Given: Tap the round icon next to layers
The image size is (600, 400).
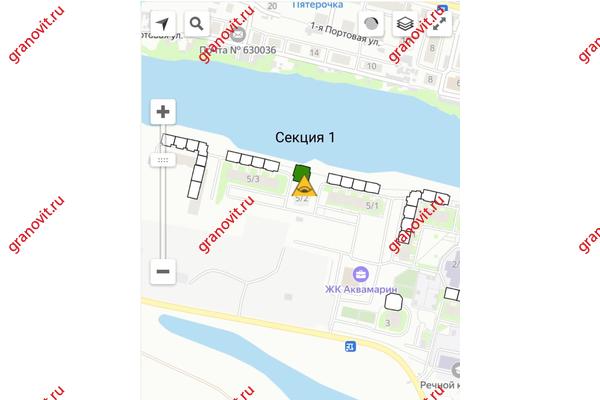Looking at the screenshot, I should 371,23.
